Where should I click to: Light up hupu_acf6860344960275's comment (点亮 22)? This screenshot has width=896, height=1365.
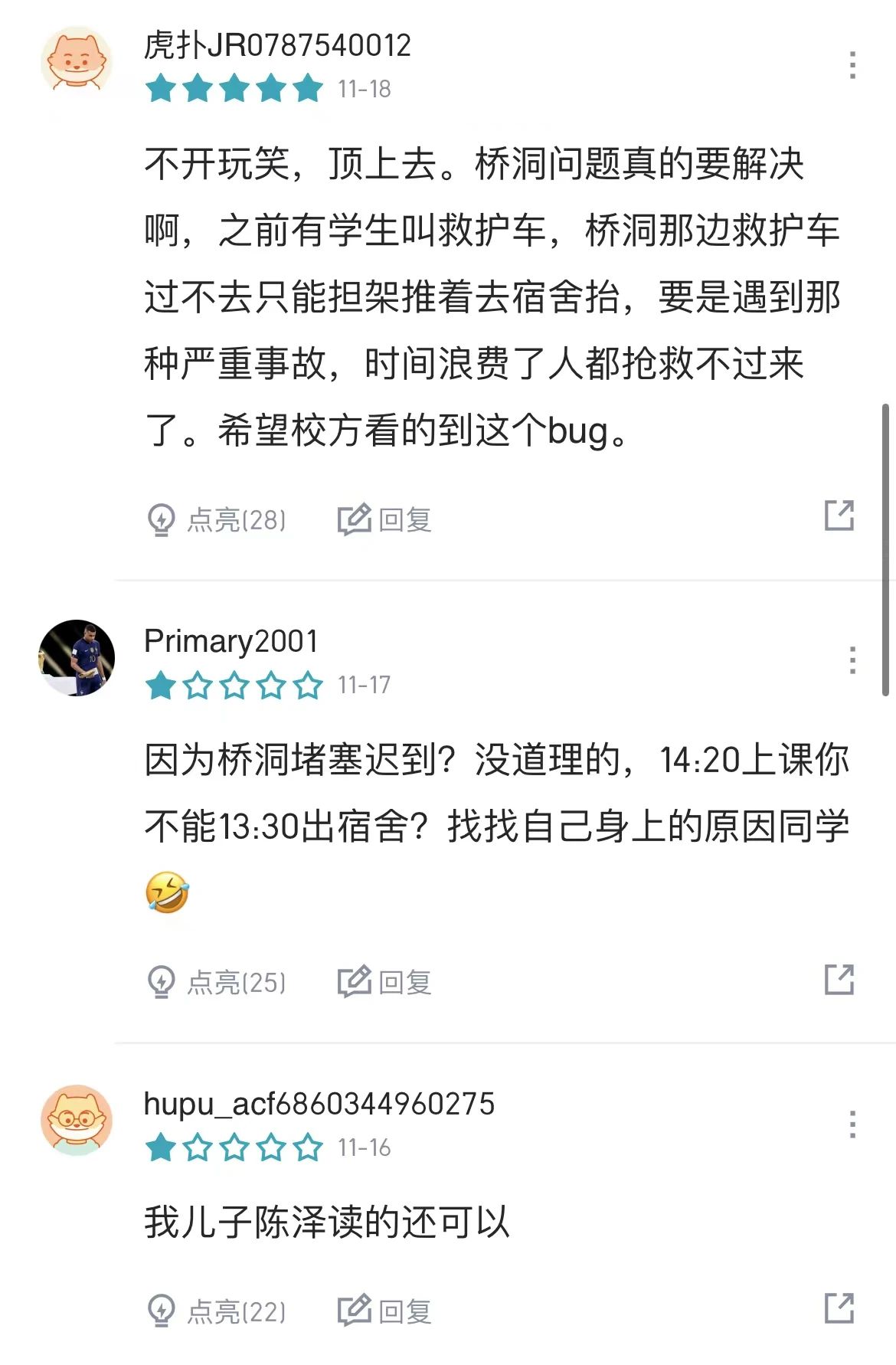[x=216, y=1311]
